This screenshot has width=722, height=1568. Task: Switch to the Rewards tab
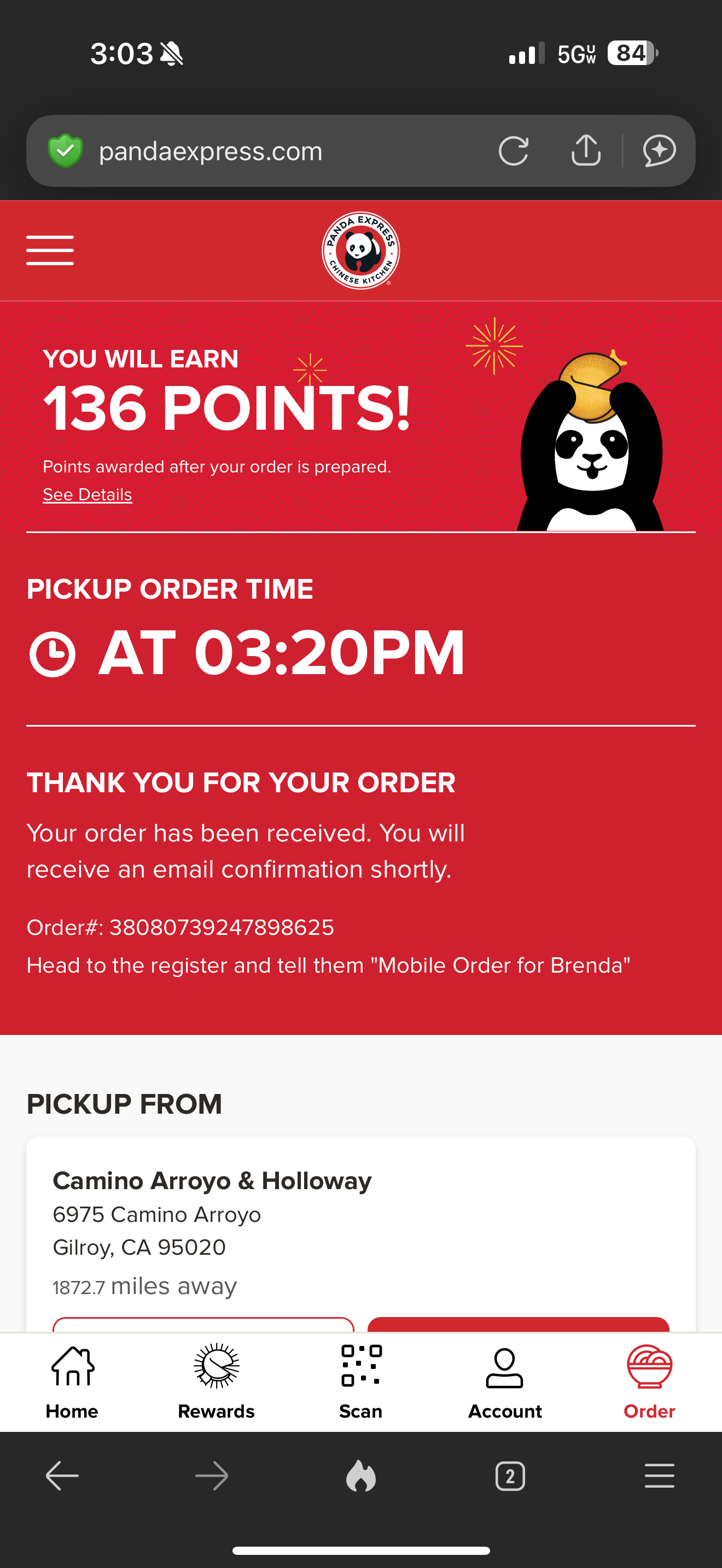(x=216, y=1382)
